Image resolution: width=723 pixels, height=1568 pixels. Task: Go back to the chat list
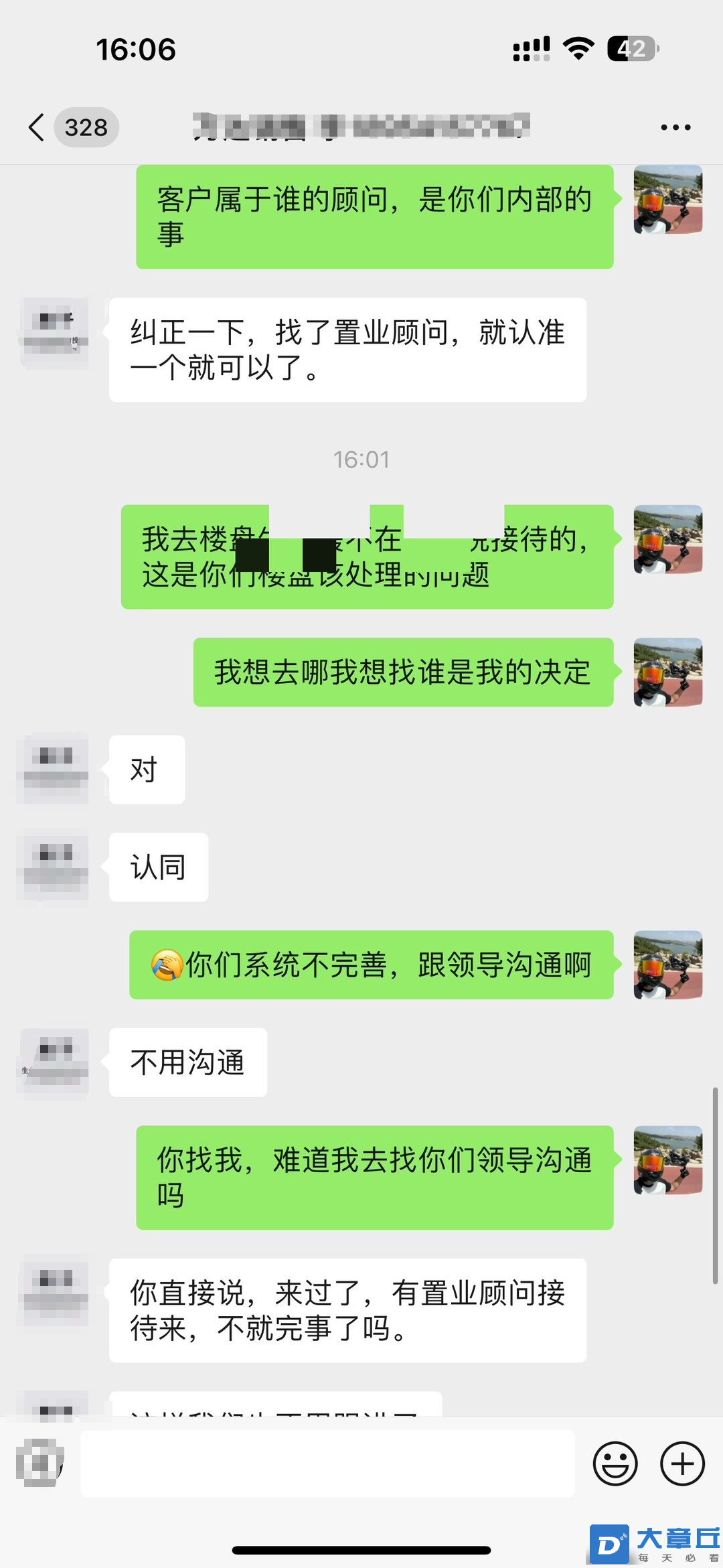[x=37, y=127]
